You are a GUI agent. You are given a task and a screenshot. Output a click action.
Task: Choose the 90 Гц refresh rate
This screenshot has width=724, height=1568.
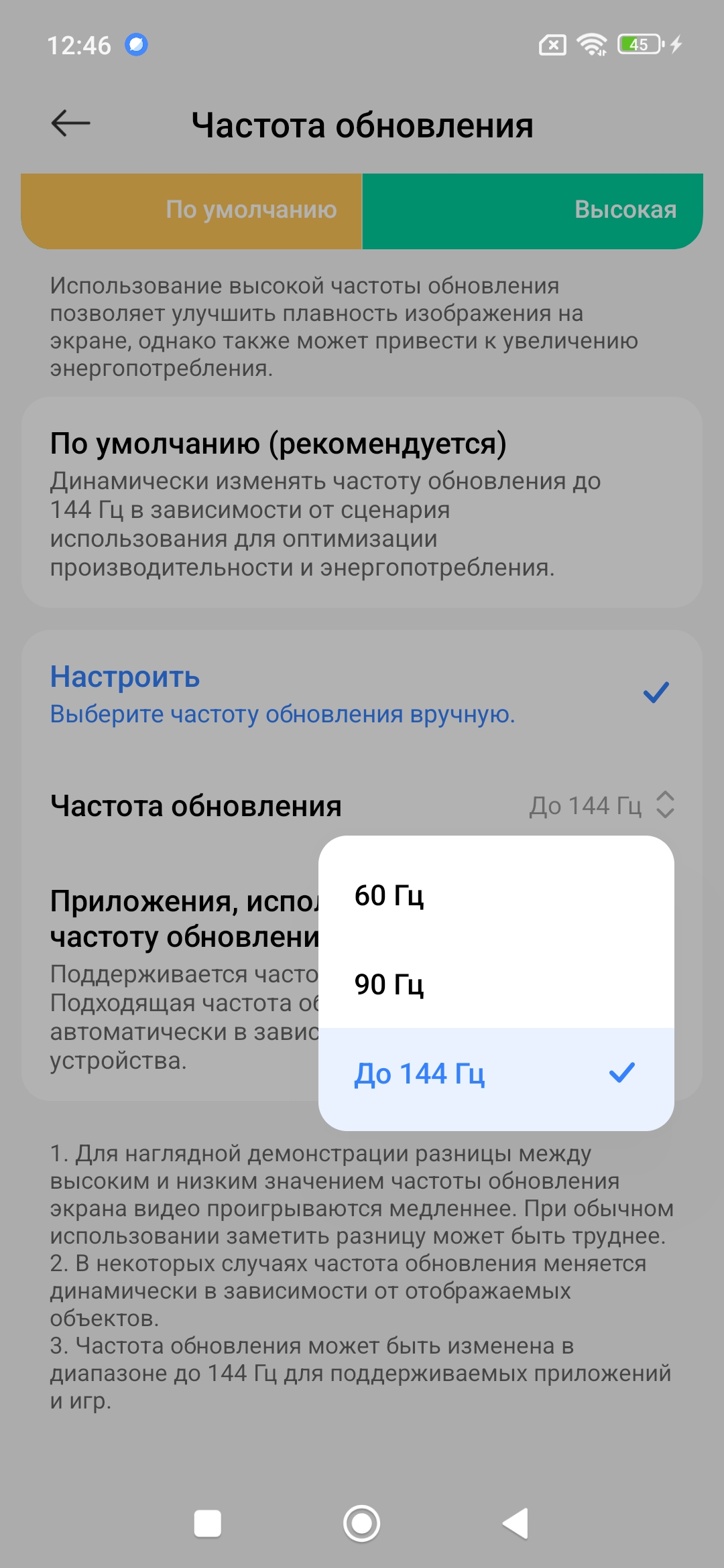(x=495, y=984)
